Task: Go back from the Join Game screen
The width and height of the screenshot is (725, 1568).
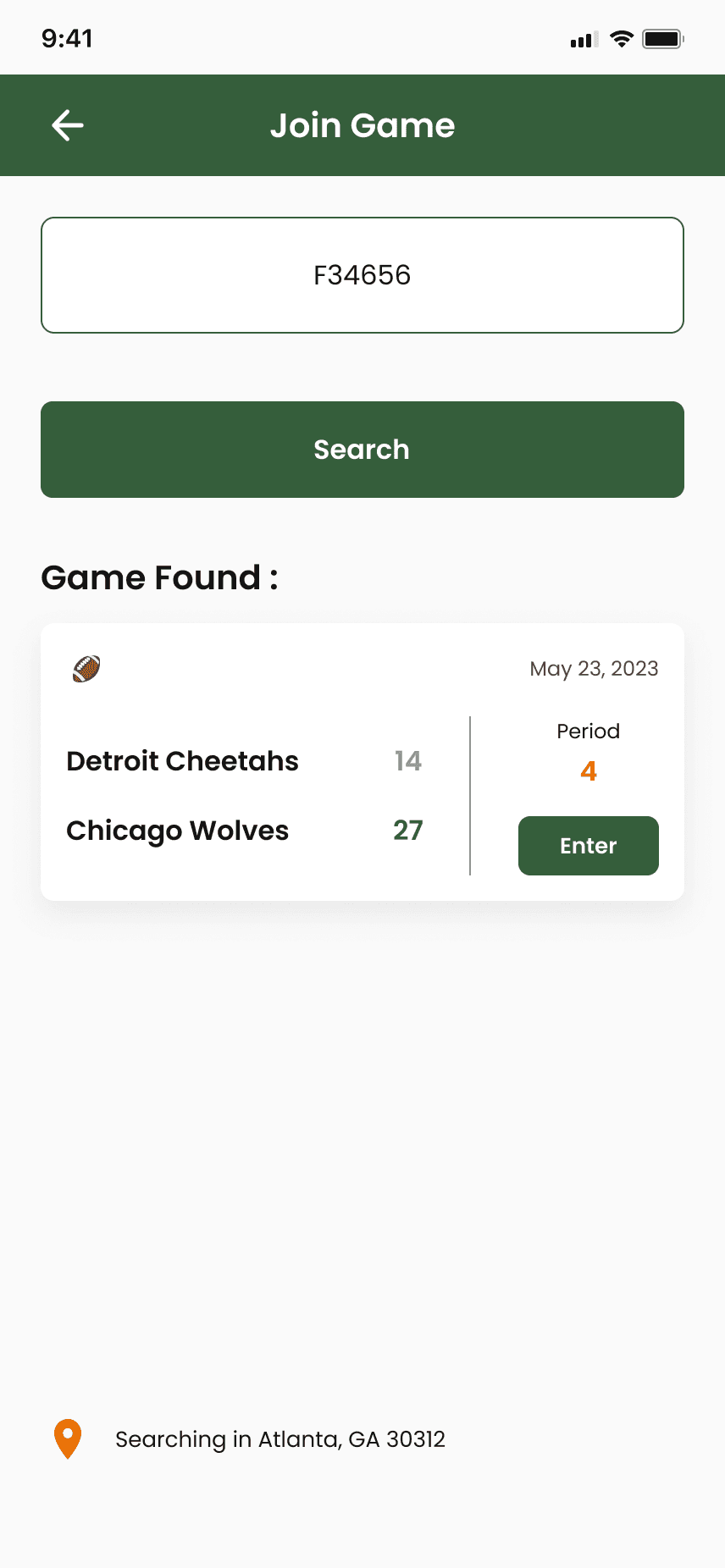Action: pyautogui.click(x=68, y=125)
